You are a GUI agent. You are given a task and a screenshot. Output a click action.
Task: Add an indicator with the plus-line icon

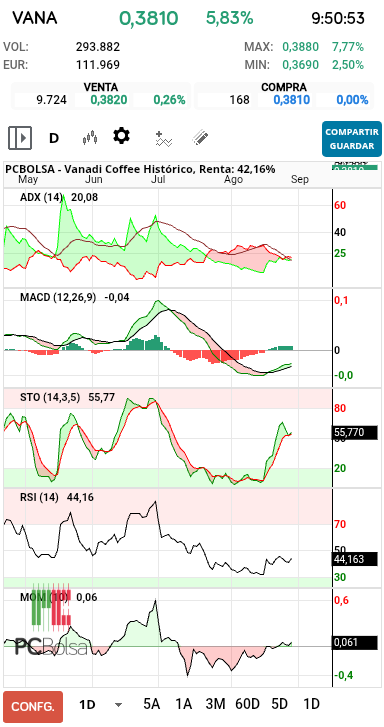pyautogui.click(x=163, y=138)
